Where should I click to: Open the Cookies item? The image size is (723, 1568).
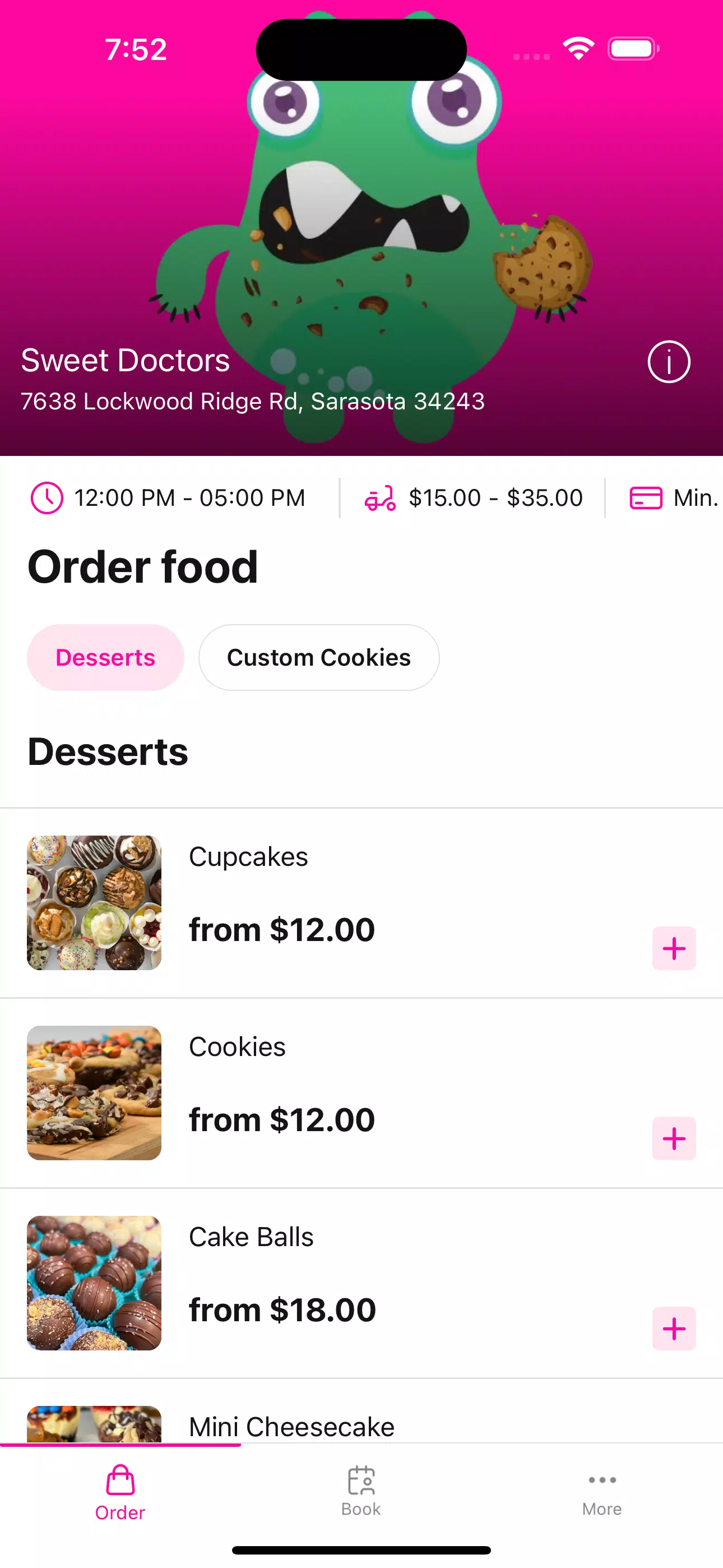(237, 1047)
